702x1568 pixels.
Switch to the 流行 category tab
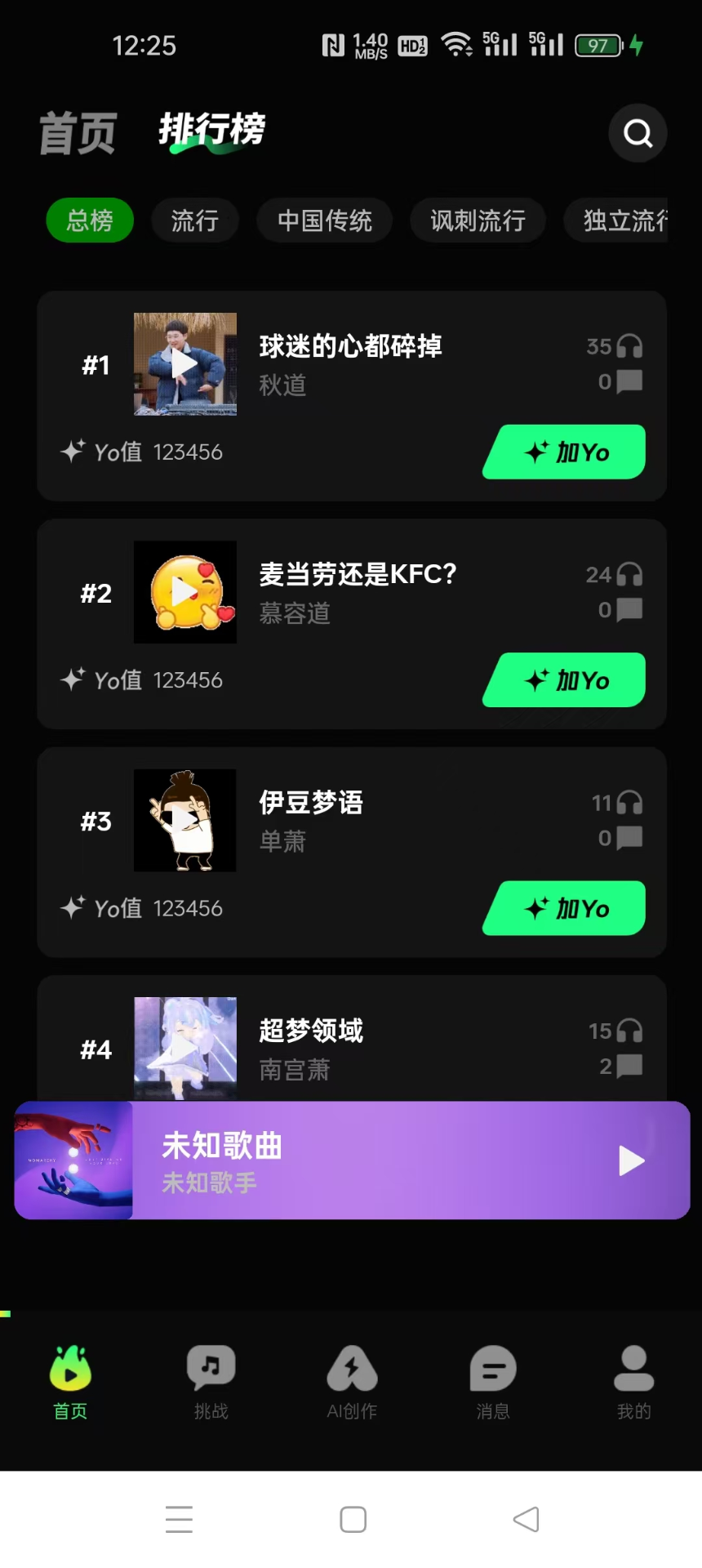(195, 220)
